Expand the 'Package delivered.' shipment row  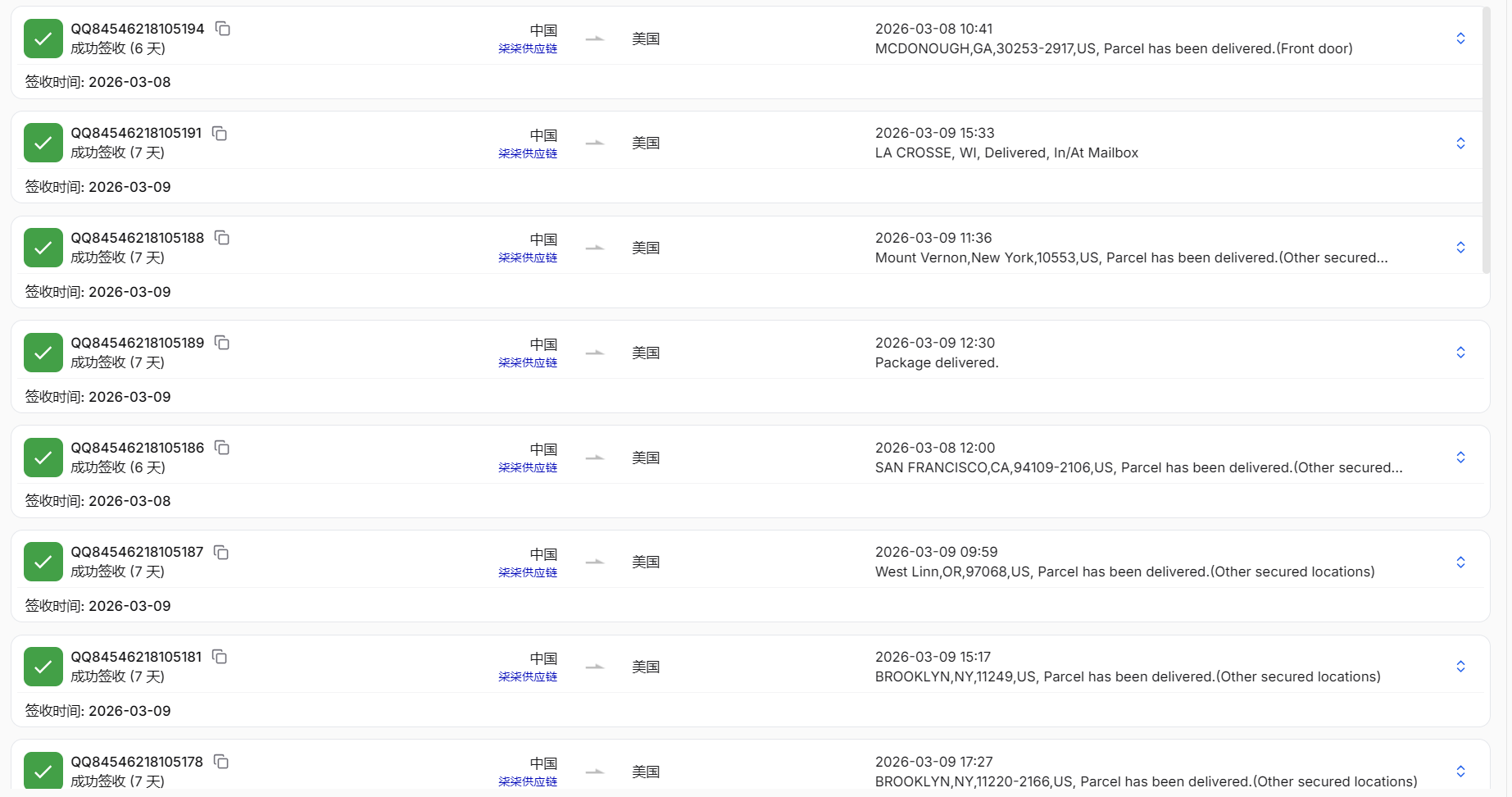(x=1460, y=353)
